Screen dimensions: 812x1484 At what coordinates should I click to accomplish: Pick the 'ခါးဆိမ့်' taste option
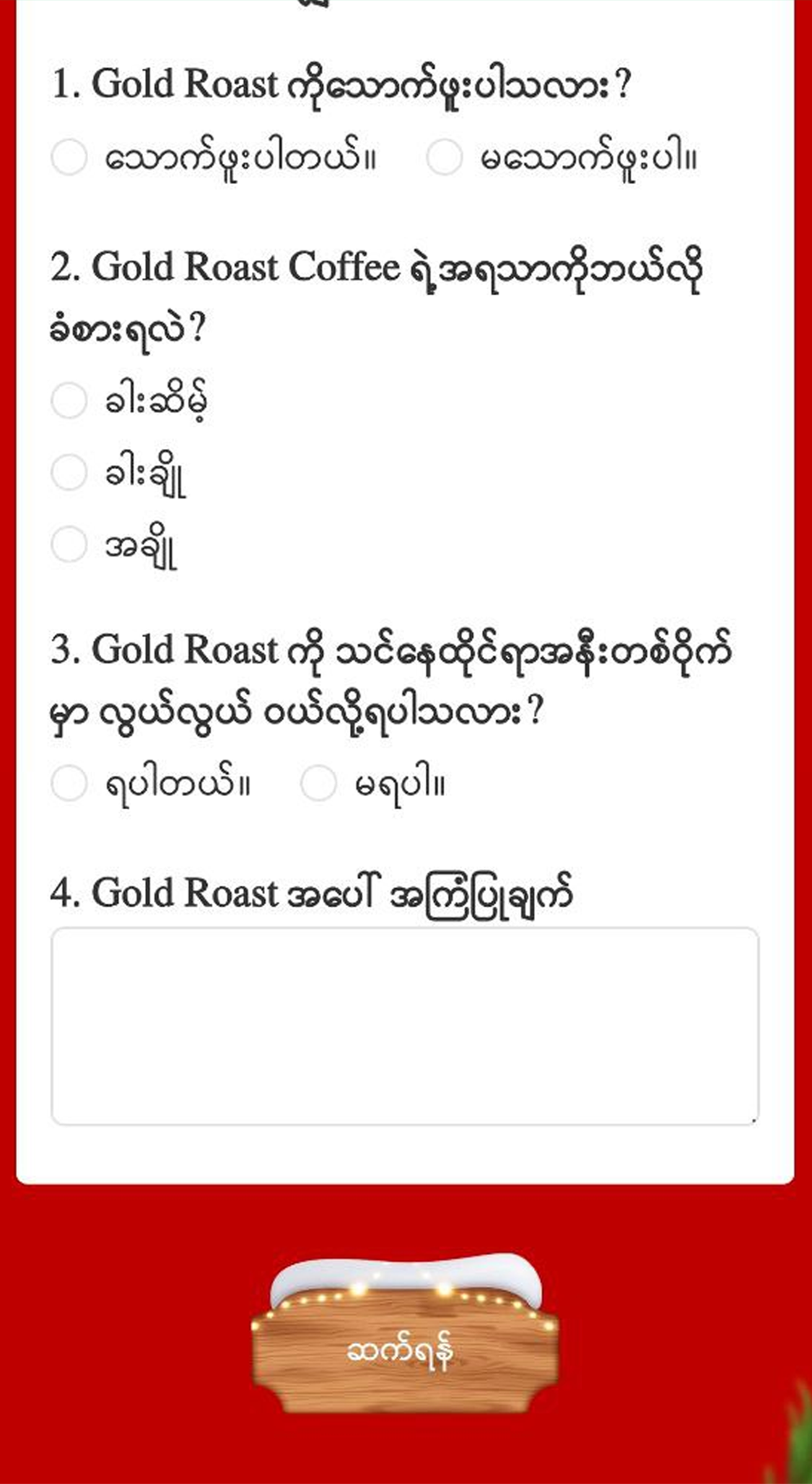point(69,400)
